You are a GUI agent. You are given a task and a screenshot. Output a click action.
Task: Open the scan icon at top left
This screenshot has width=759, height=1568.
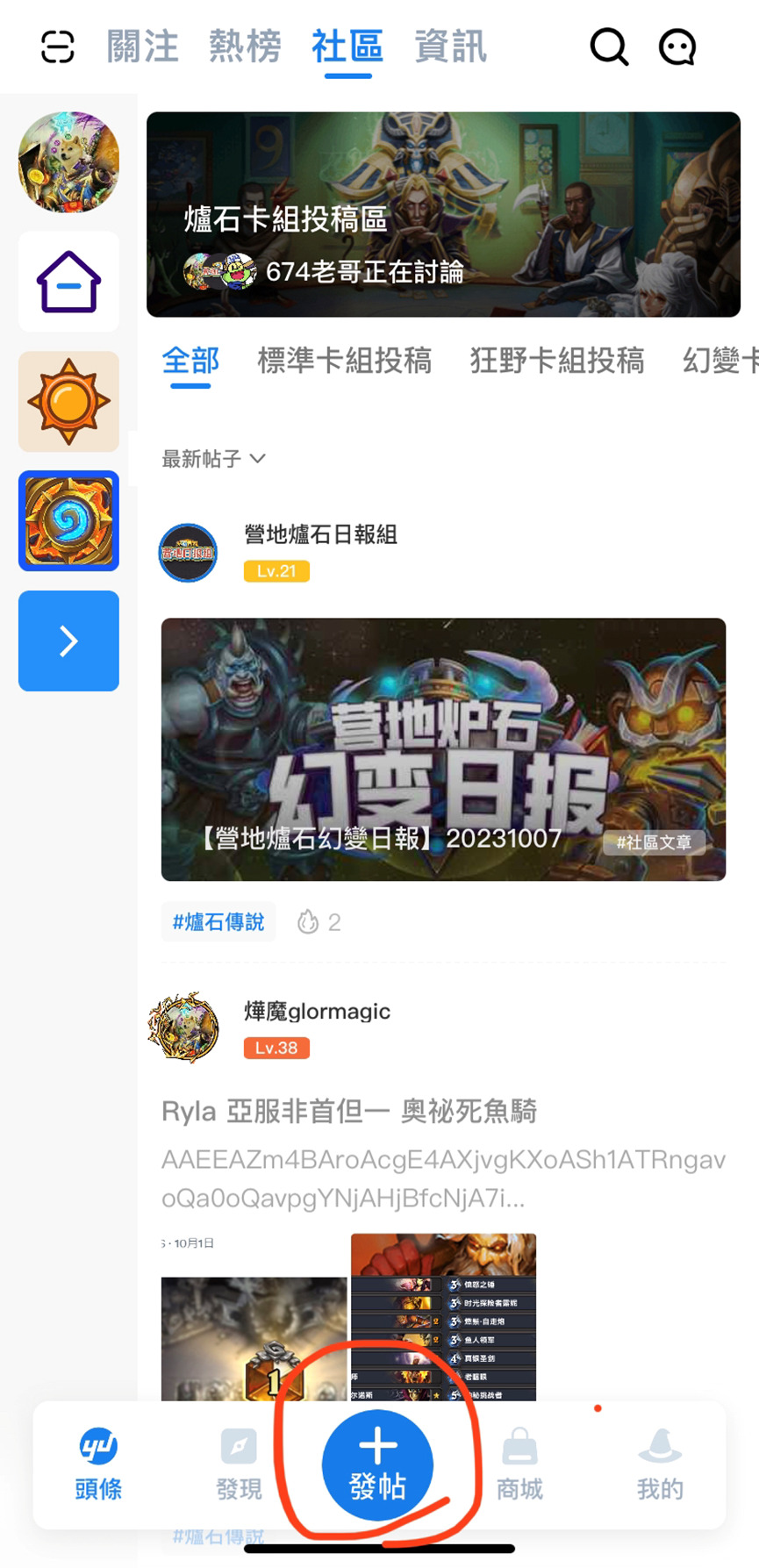(x=58, y=47)
